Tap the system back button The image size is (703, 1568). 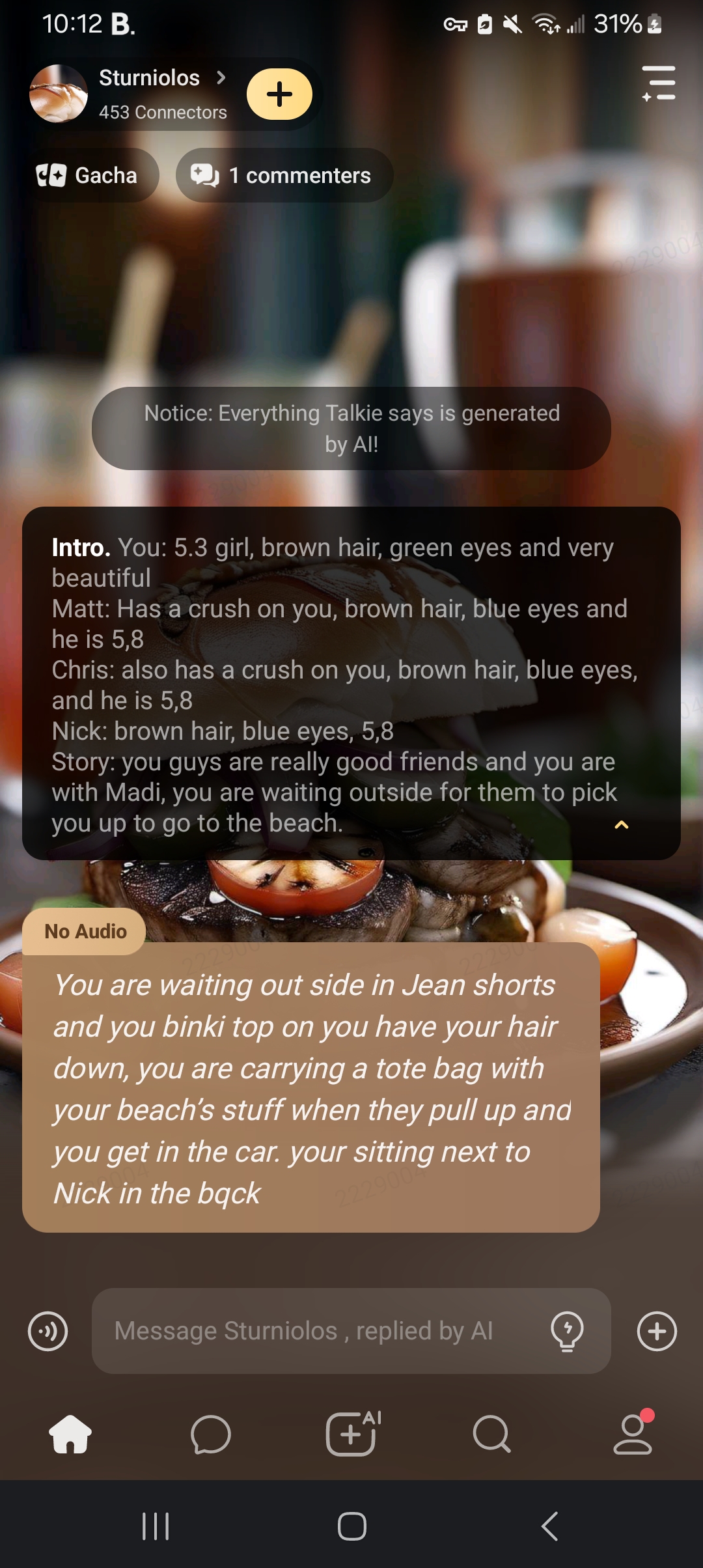click(550, 1526)
